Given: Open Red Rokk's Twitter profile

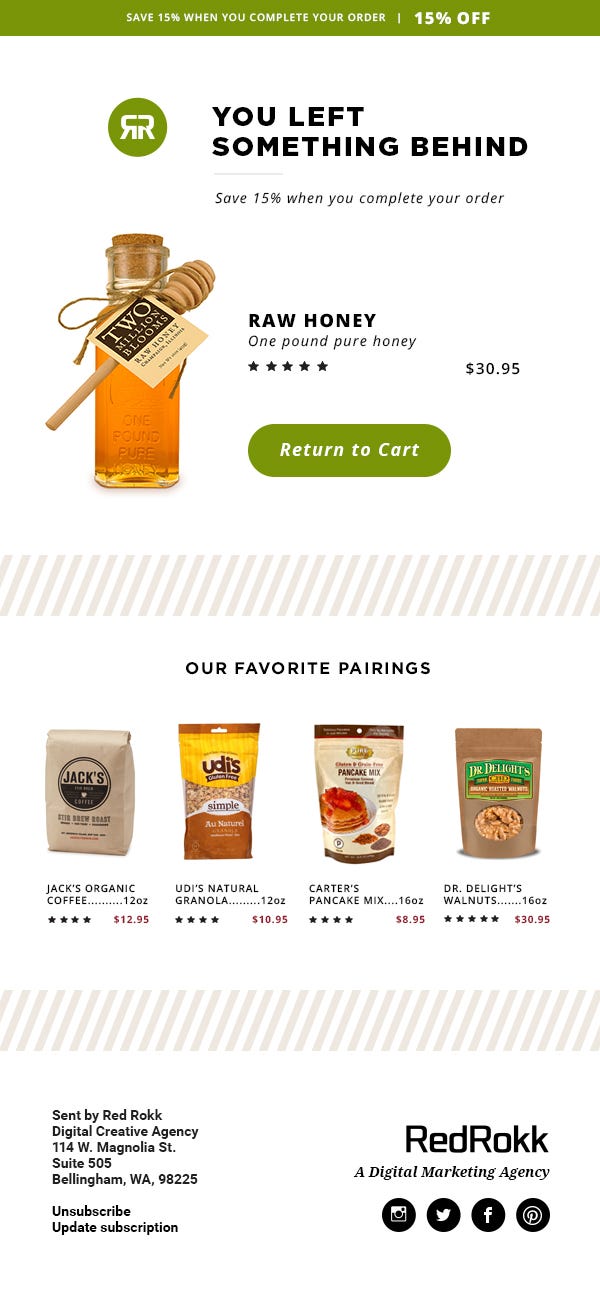Looking at the screenshot, I should 443,1215.
